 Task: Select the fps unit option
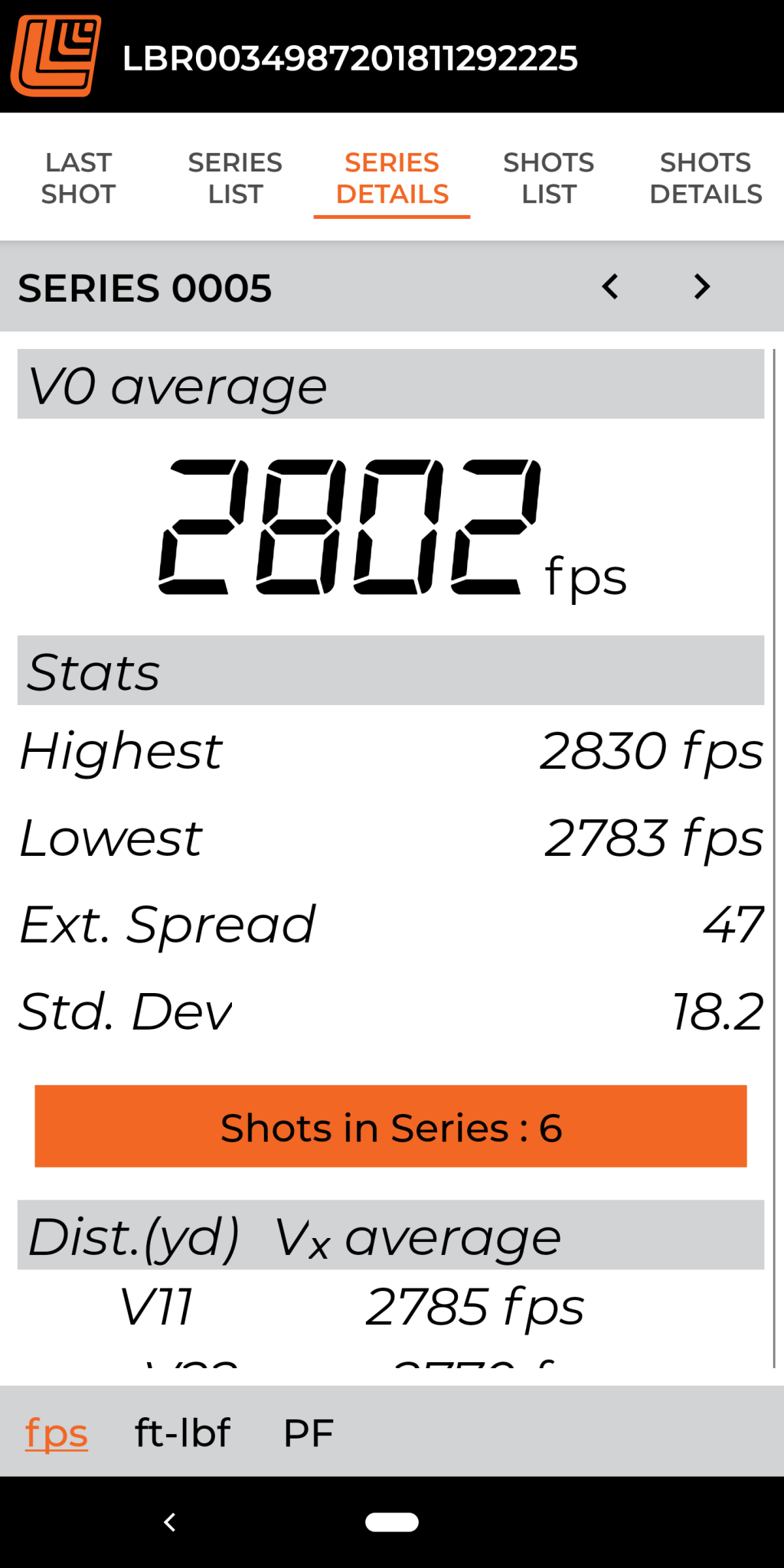(56, 1432)
